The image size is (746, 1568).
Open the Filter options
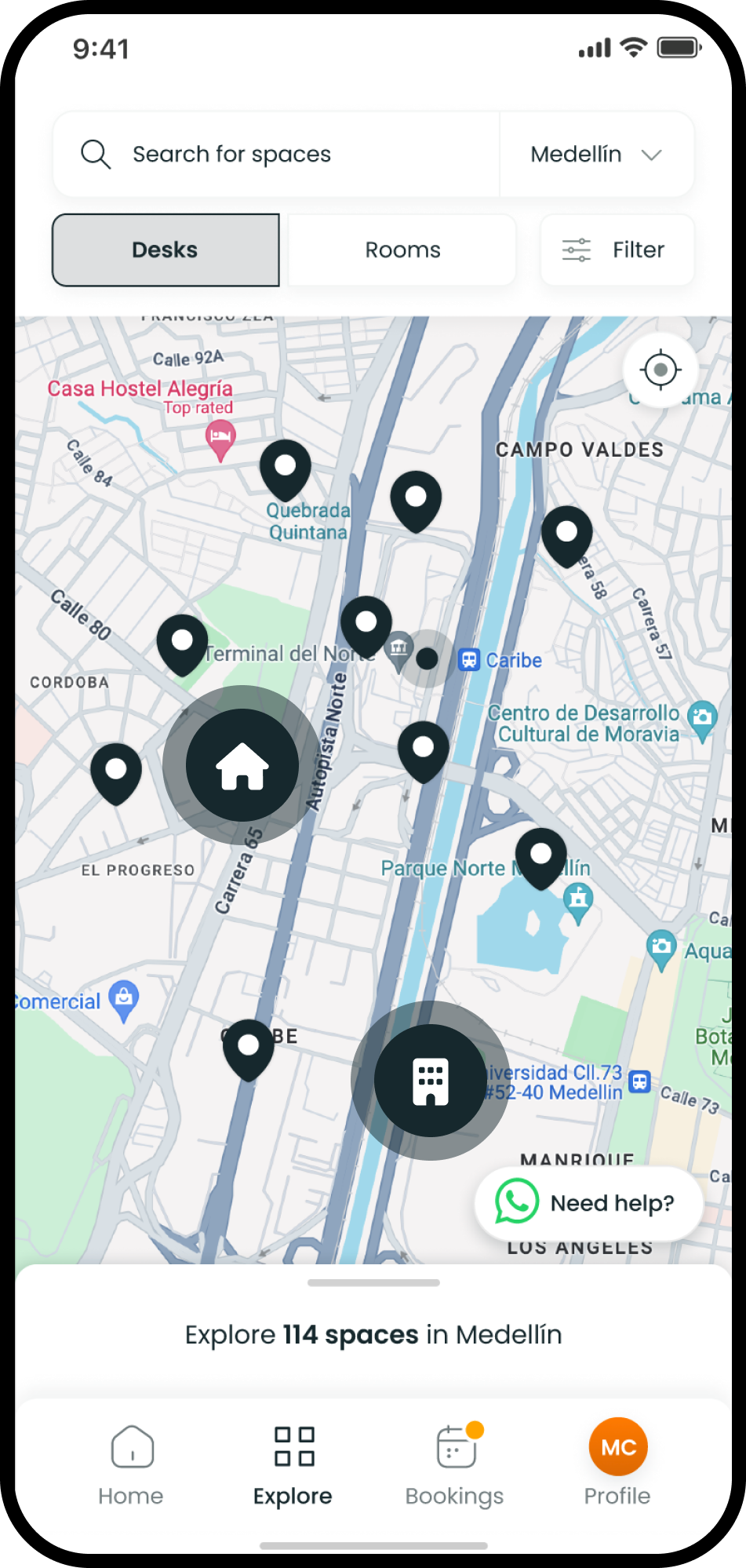tap(617, 250)
